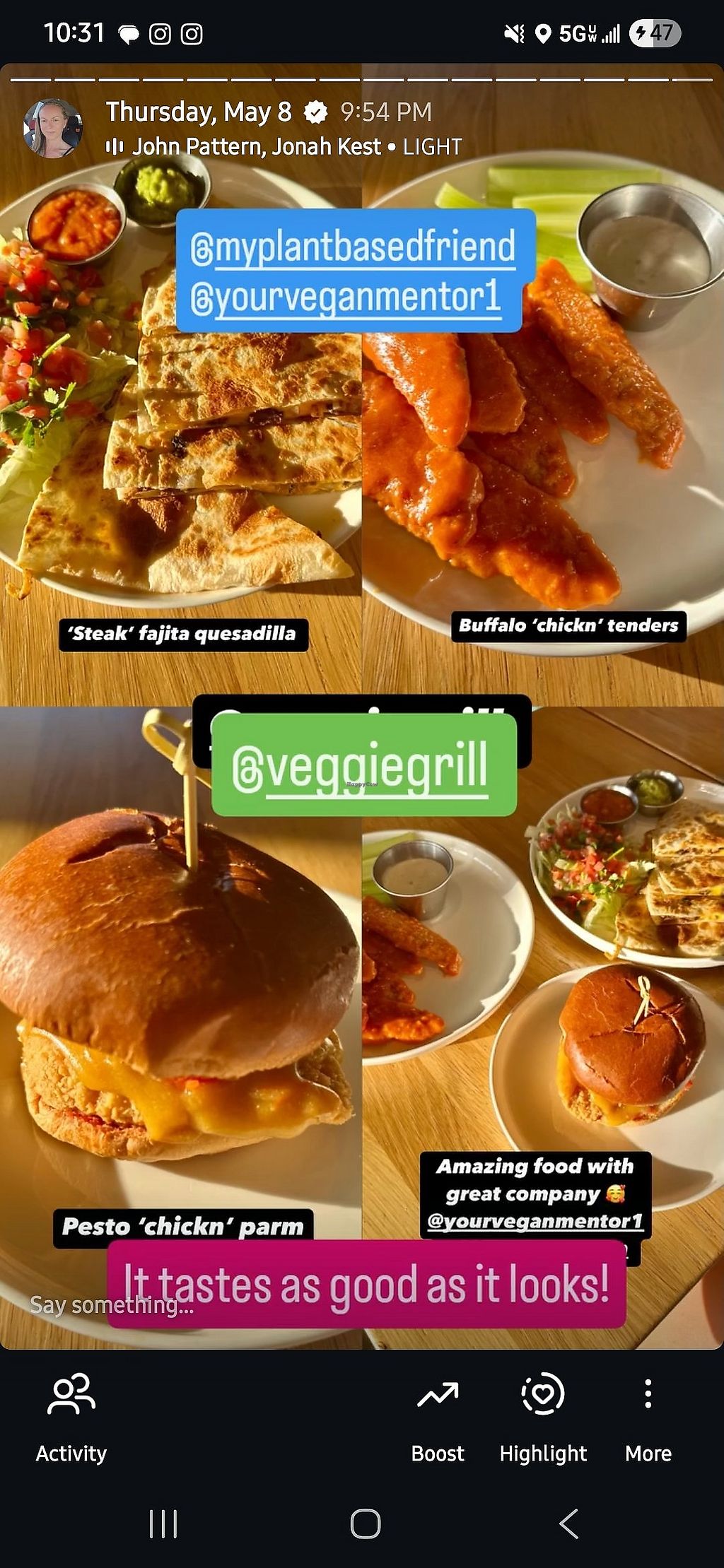Open the profile picture avatar
The width and height of the screenshot is (724, 1568).
[x=52, y=129]
